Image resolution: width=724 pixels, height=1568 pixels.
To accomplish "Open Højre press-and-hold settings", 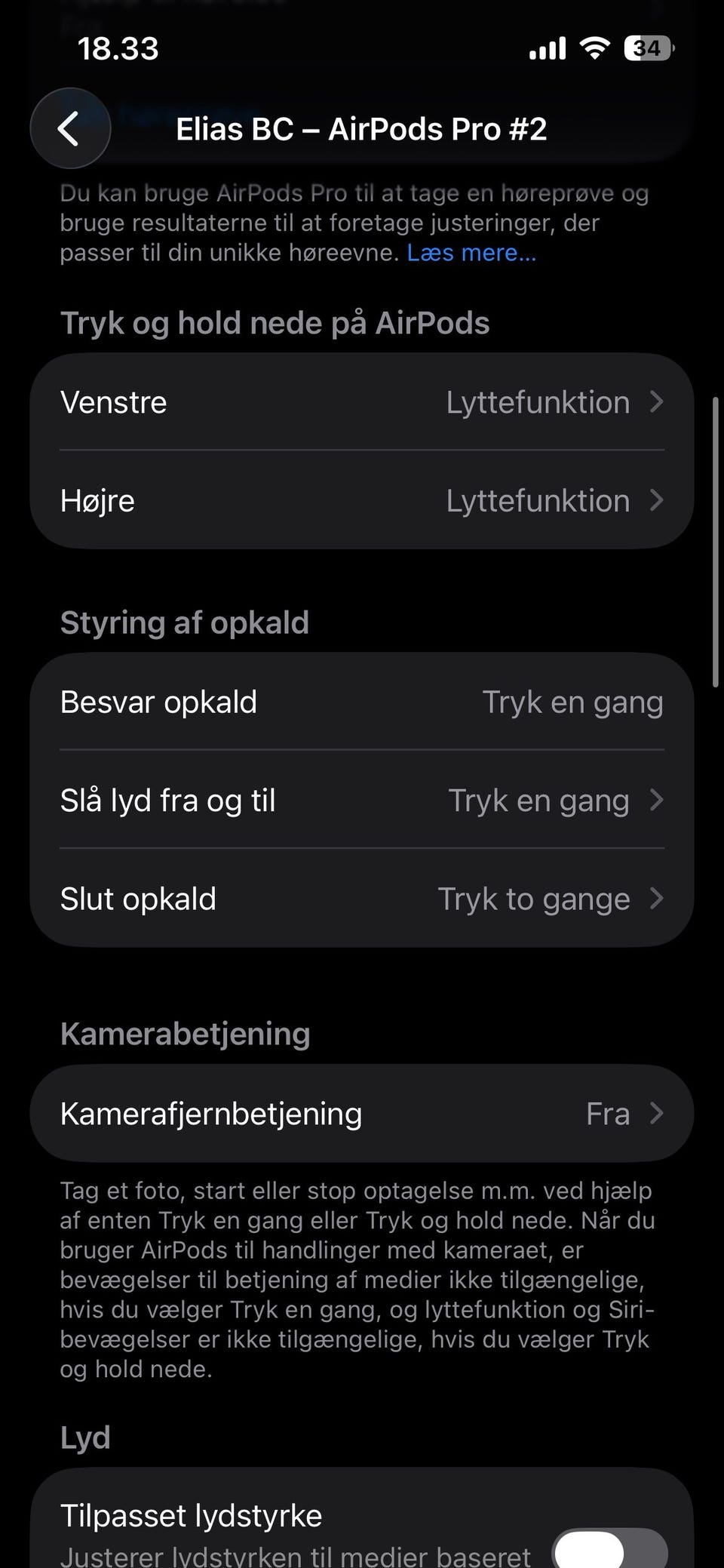I will tap(362, 500).
